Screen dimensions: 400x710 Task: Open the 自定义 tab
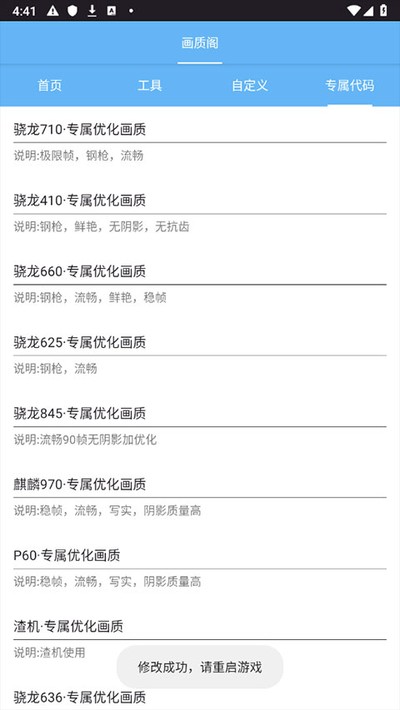pyautogui.click(x=250, y=86)
